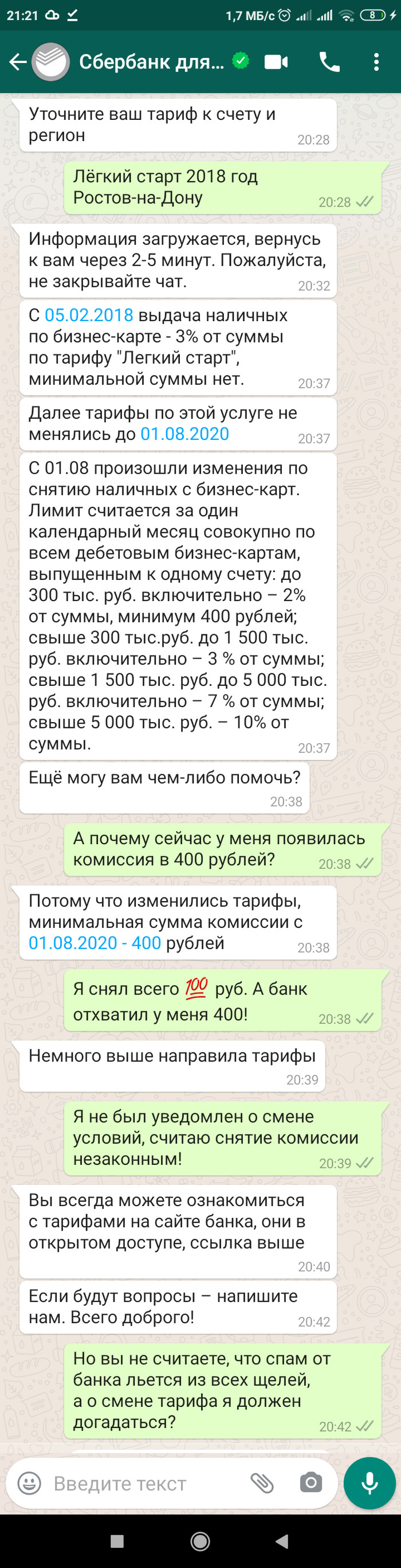Screen dimensions: 401x1568
Task: Record a voice message with the microphone
Action: point(369,1483)
